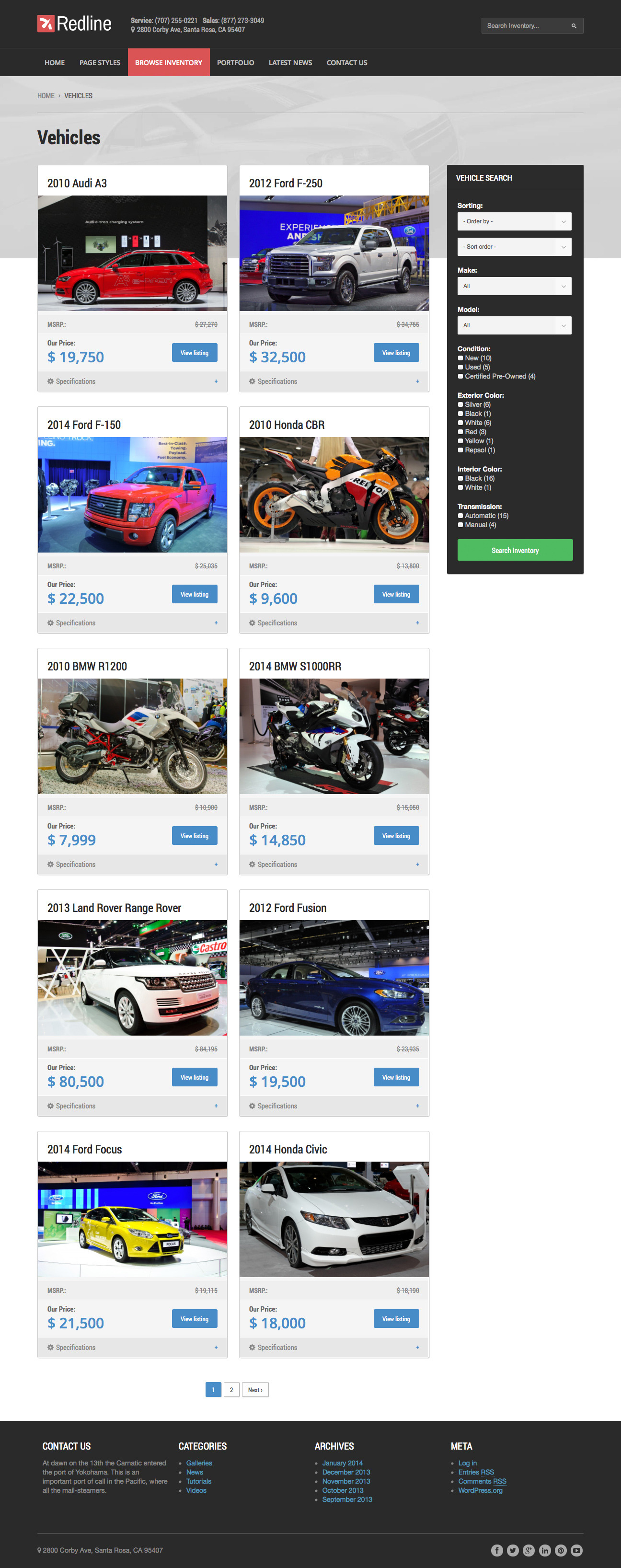Check the Certified Pre-Owned condition box
Screen dimensions: 621x1568
(461, 376)
